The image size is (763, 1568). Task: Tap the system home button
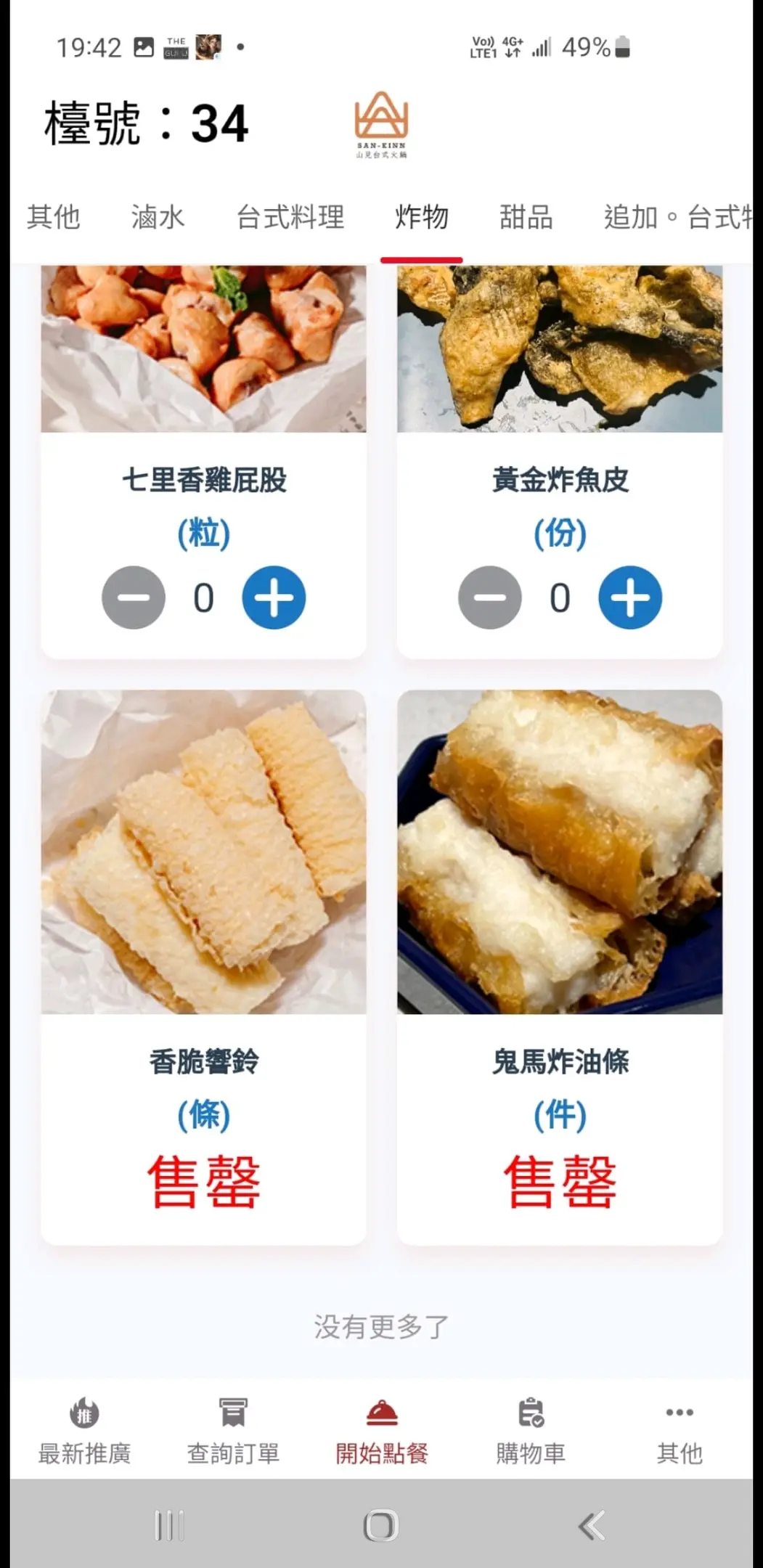point(381,1525)
